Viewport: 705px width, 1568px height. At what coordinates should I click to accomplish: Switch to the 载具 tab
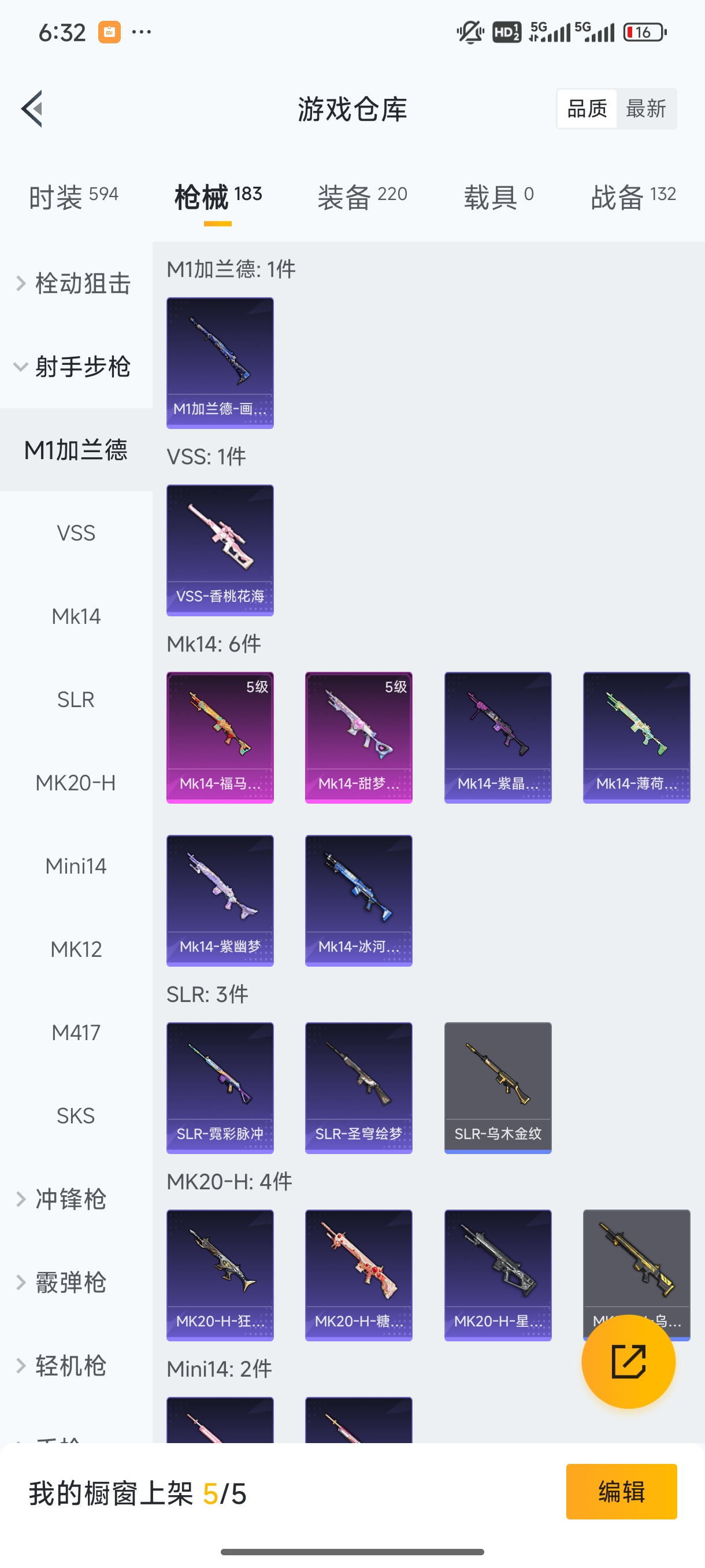point(498,197)
